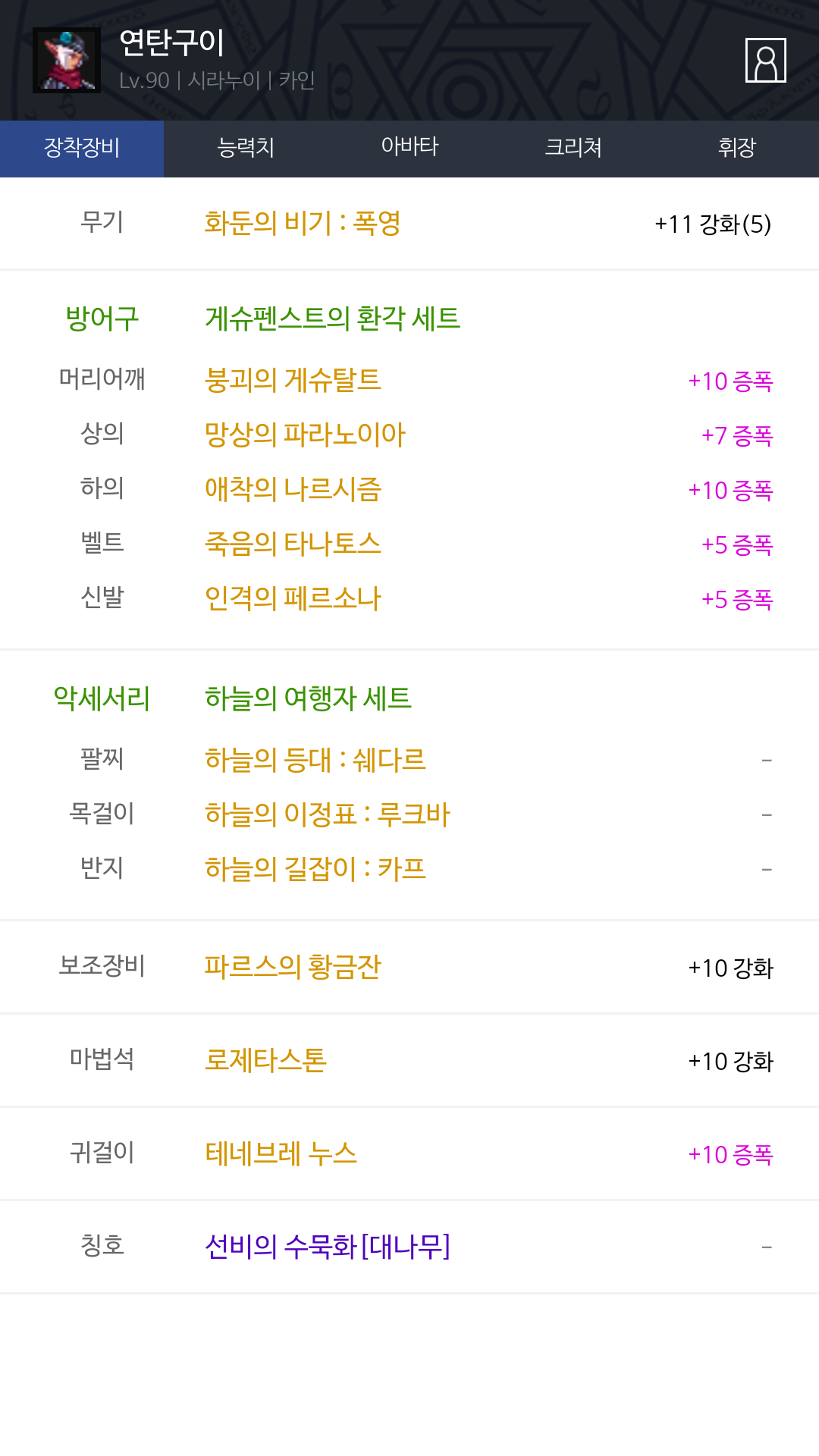
Task: Open 로제타스톤 magic stone
Action: (x=265, y=1060)
